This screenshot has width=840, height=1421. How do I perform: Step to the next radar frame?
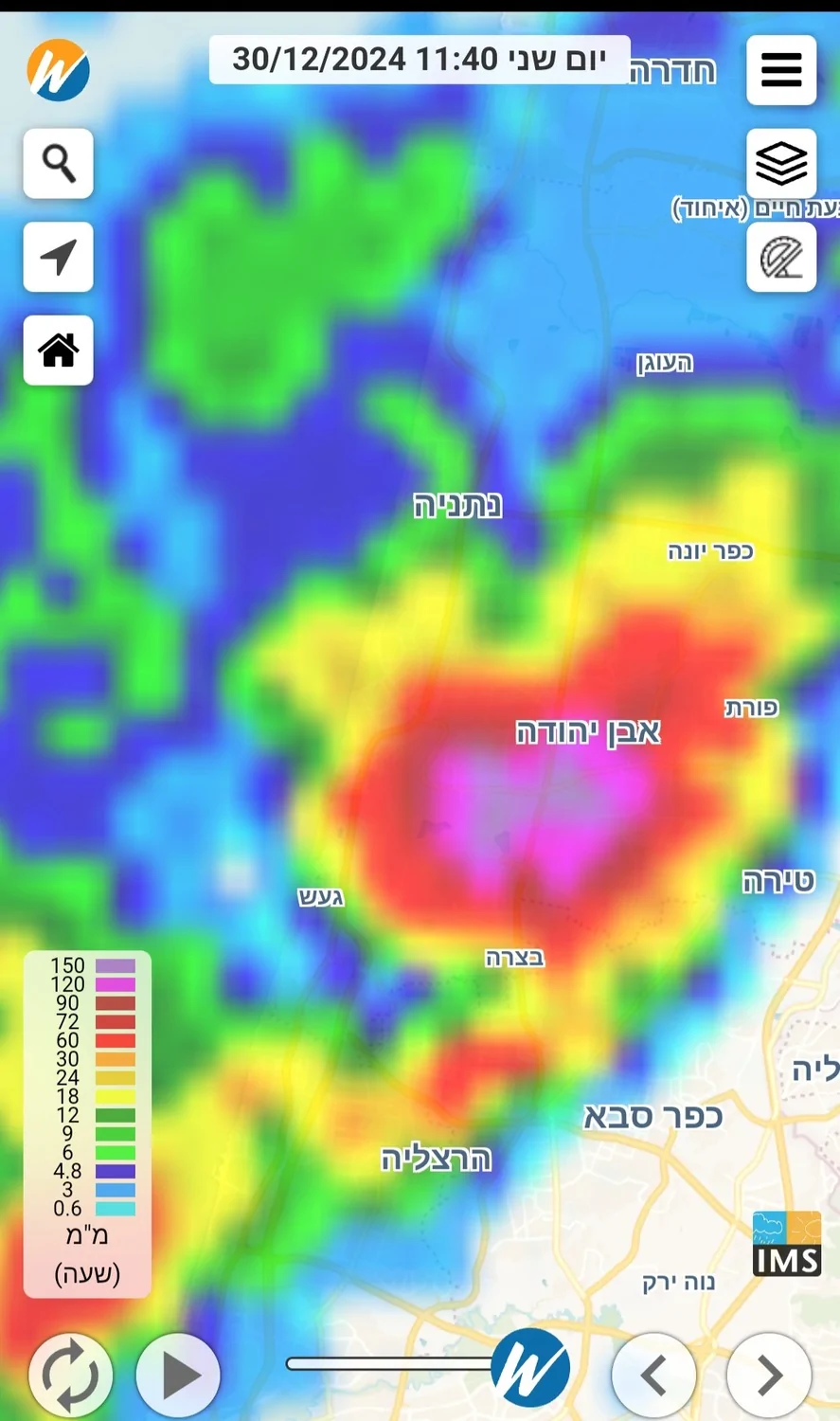click(768, 1375)
